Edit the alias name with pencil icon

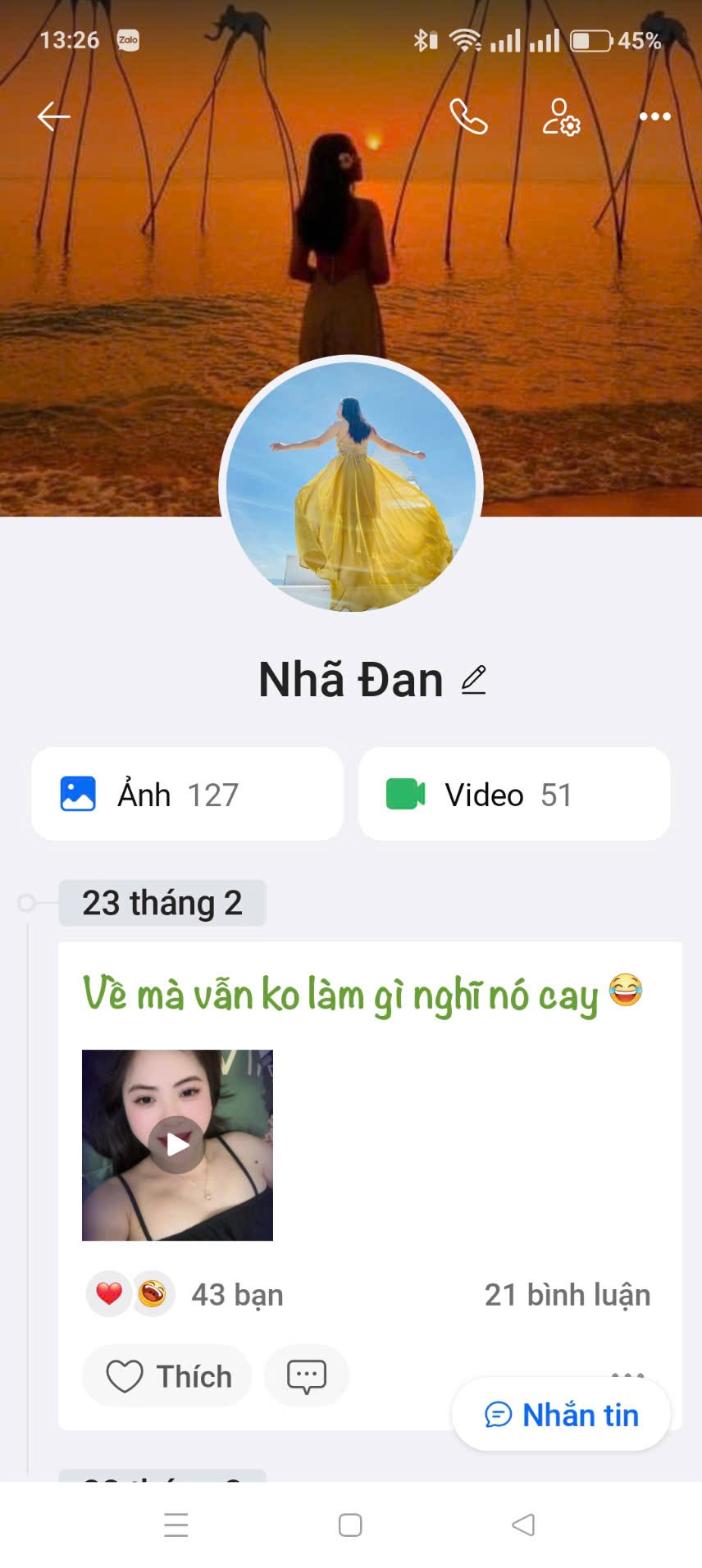click(474, 680)
